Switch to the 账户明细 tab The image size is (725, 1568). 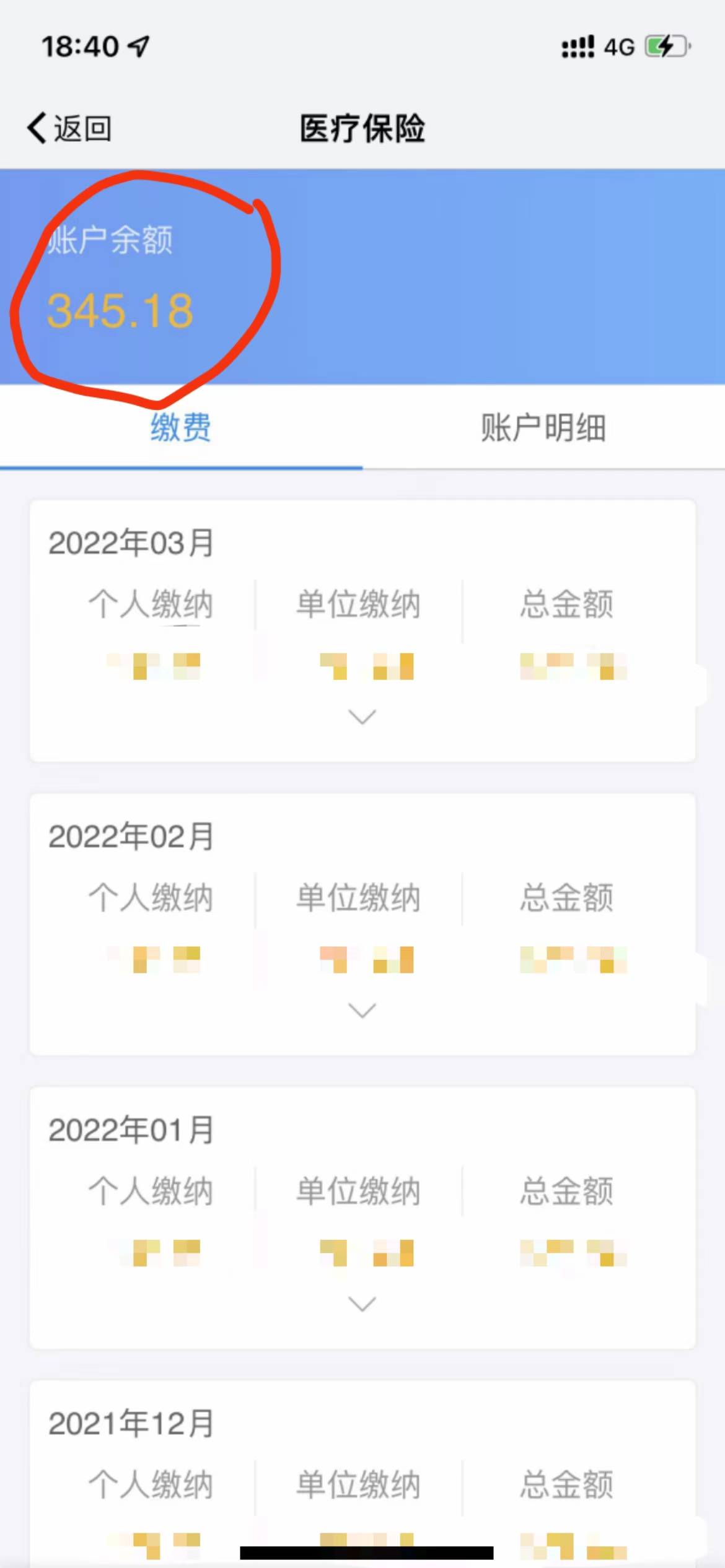pyautogui.click(x=543, y=428)
